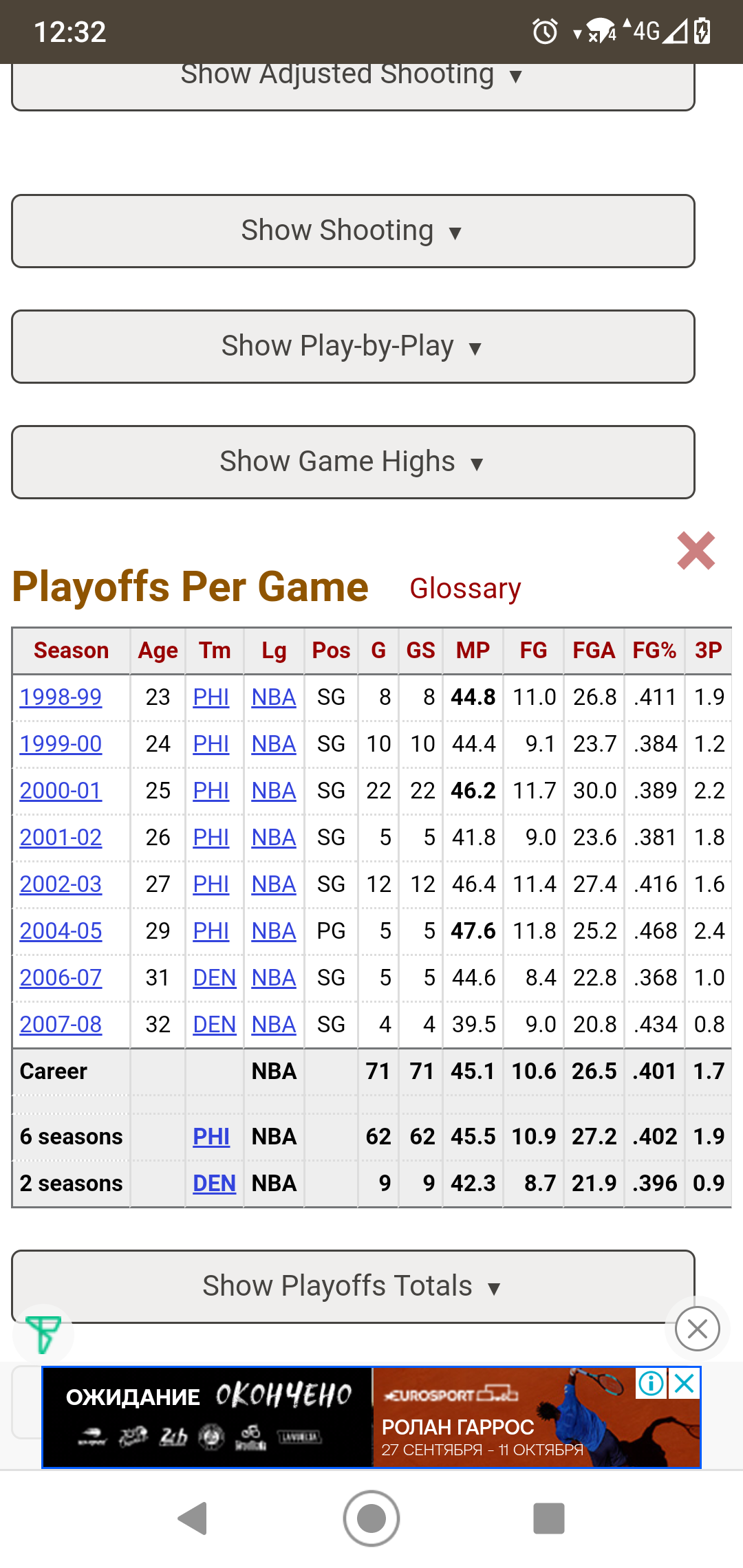Open the green Freestar logo icon
Screen dimensions: 743x1568
(43, 1334)
